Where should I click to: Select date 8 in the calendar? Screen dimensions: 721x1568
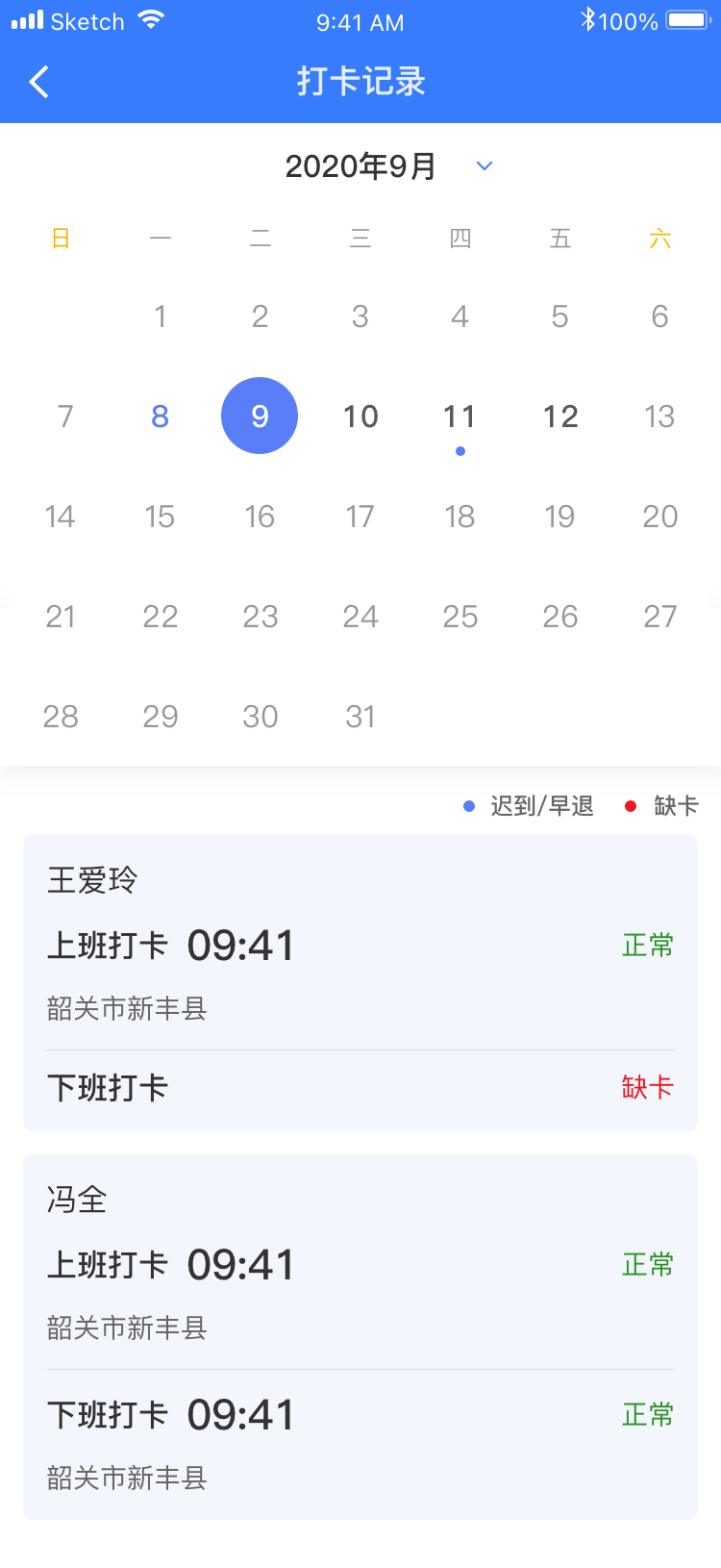point(161,417)
